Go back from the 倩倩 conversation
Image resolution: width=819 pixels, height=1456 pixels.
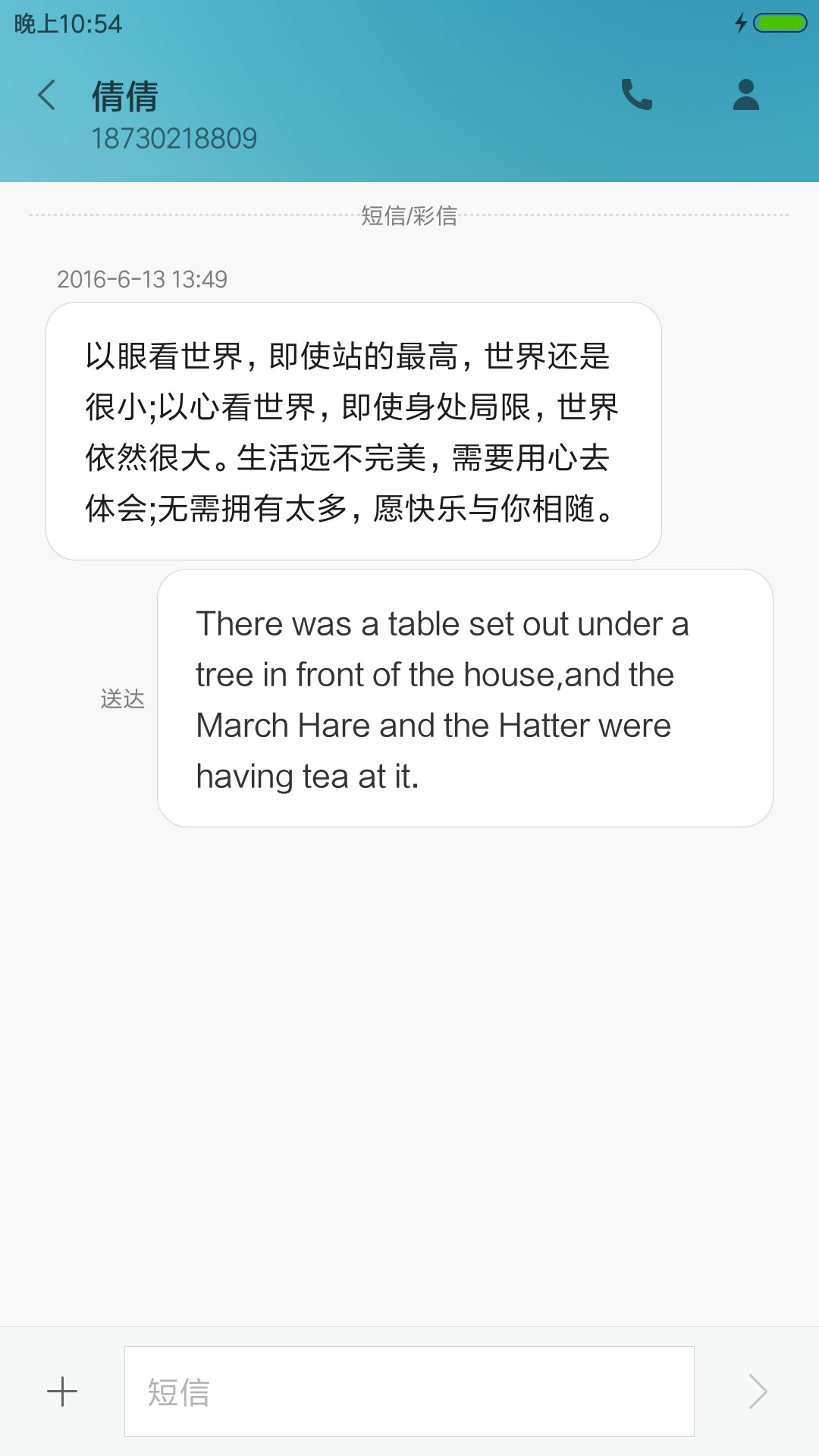47,96
